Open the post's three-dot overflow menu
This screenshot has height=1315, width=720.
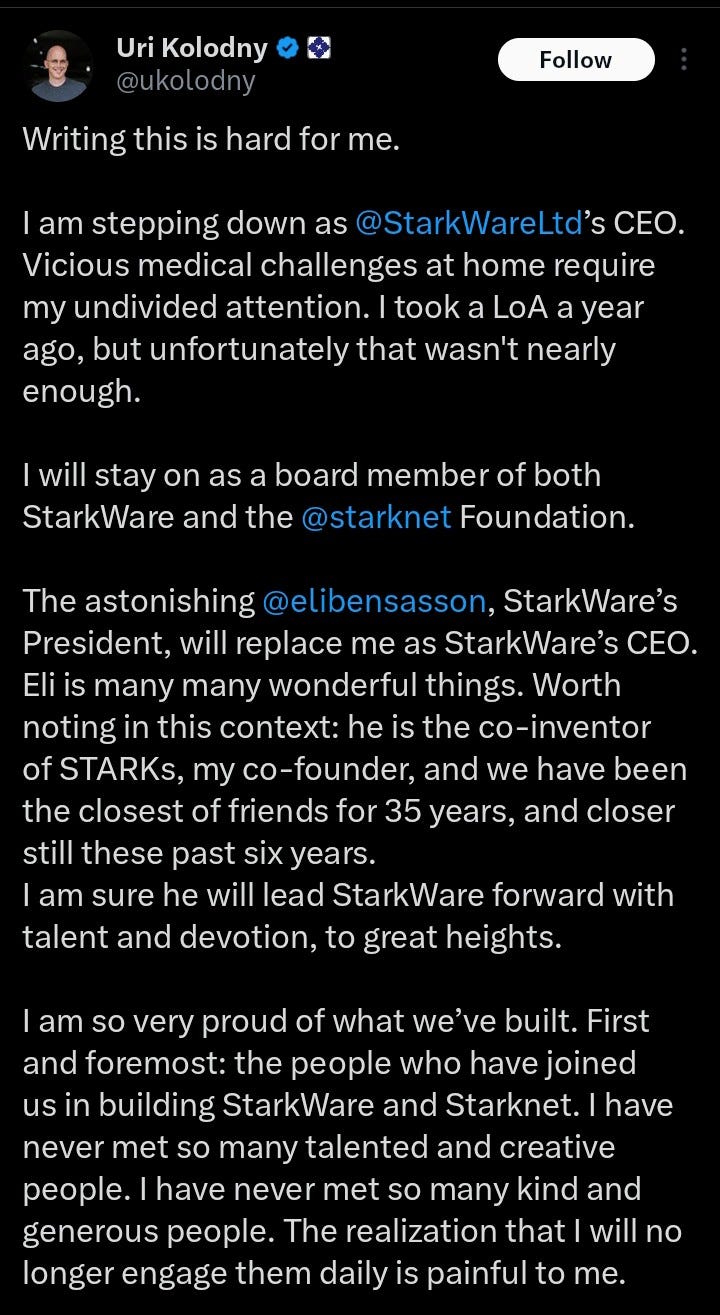(x=684, y=60)
